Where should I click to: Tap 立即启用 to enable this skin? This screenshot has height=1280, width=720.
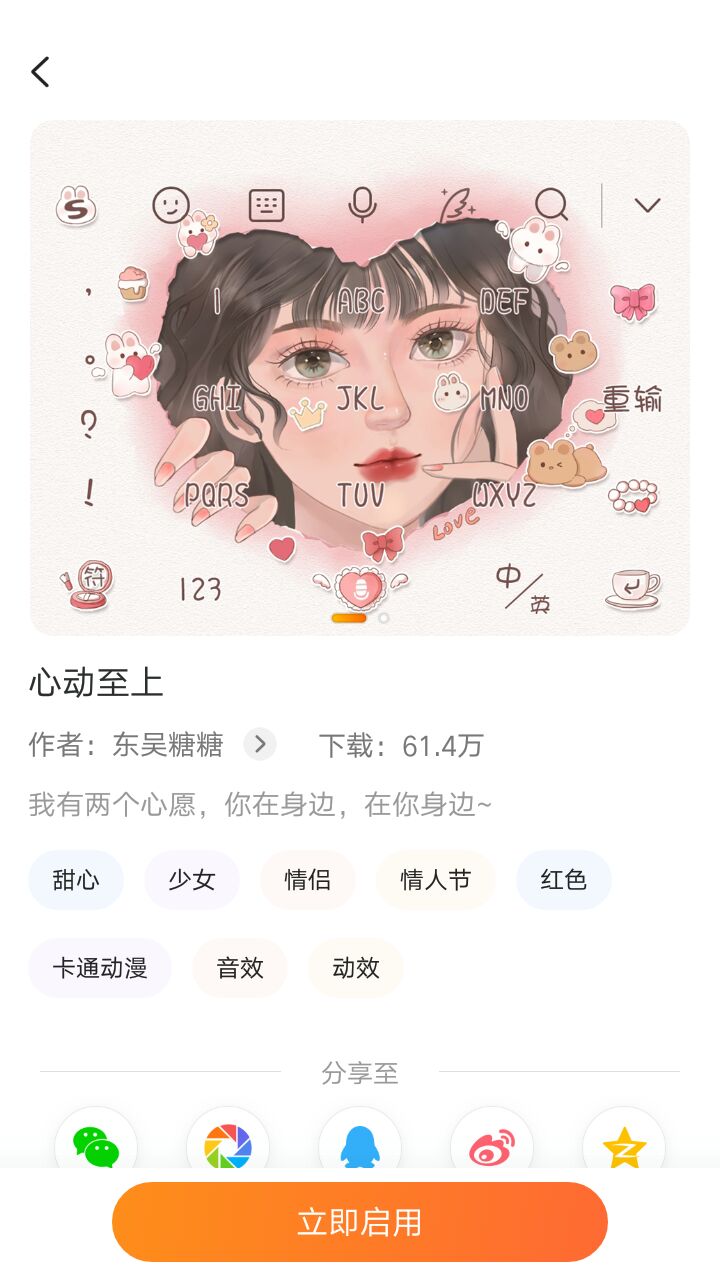pyautogui.click(x=360, y=1222)
